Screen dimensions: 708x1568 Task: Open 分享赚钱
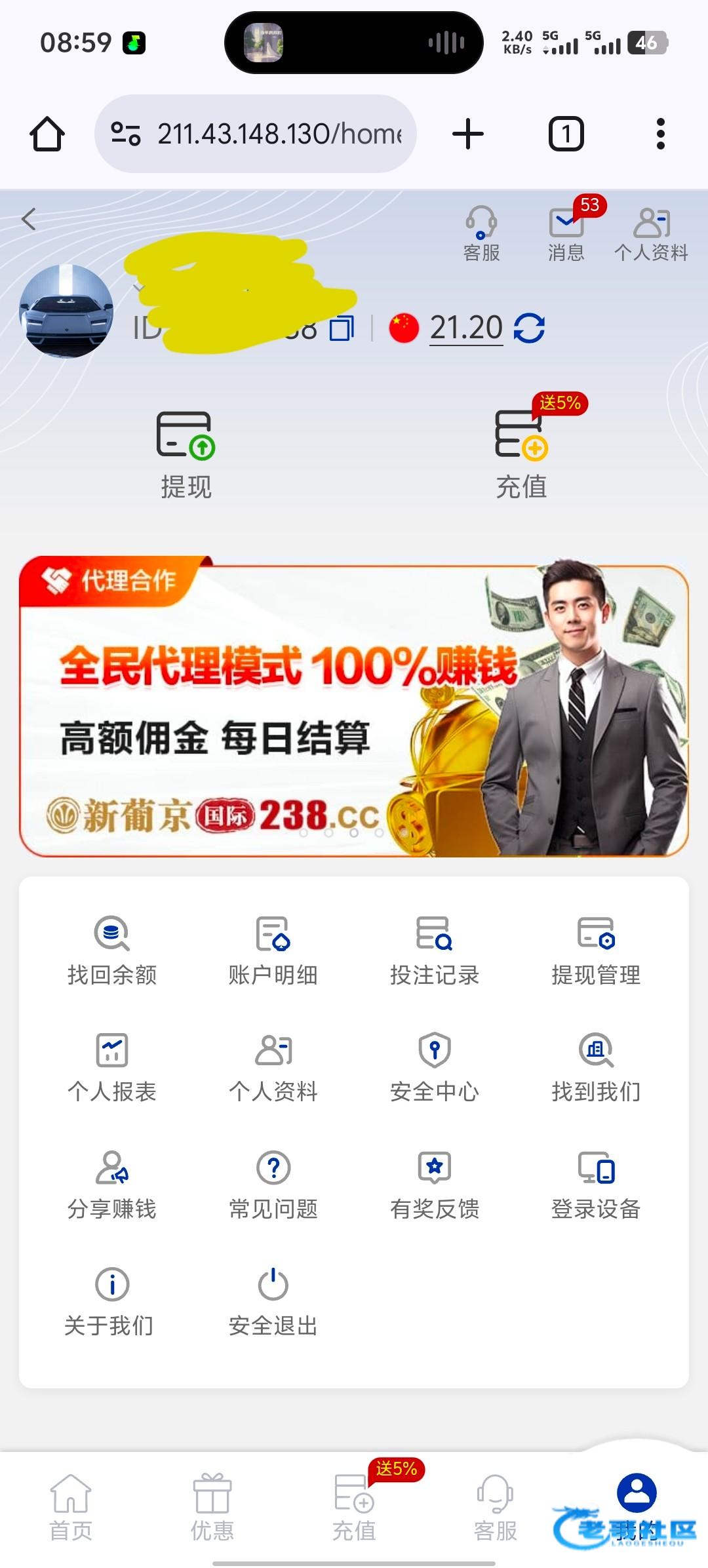[112, 1184]
